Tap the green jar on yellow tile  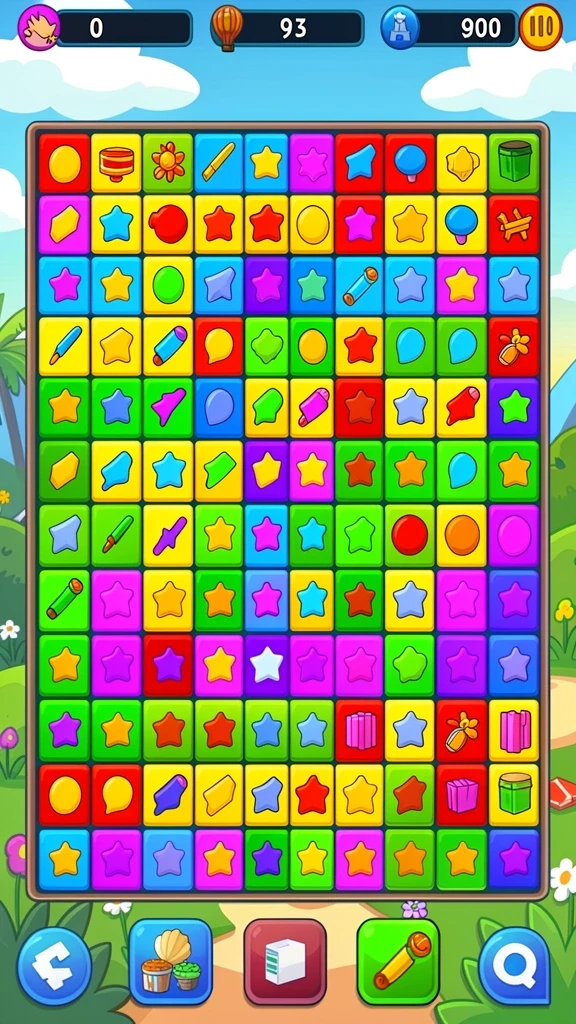[x=514, y=794]
